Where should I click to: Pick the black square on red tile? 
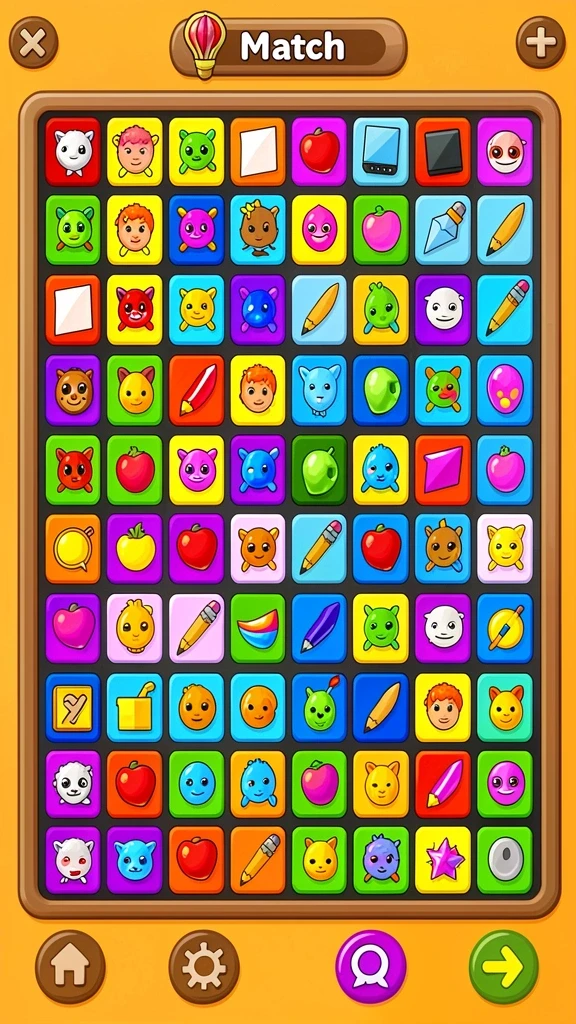[x=443, y=151]
